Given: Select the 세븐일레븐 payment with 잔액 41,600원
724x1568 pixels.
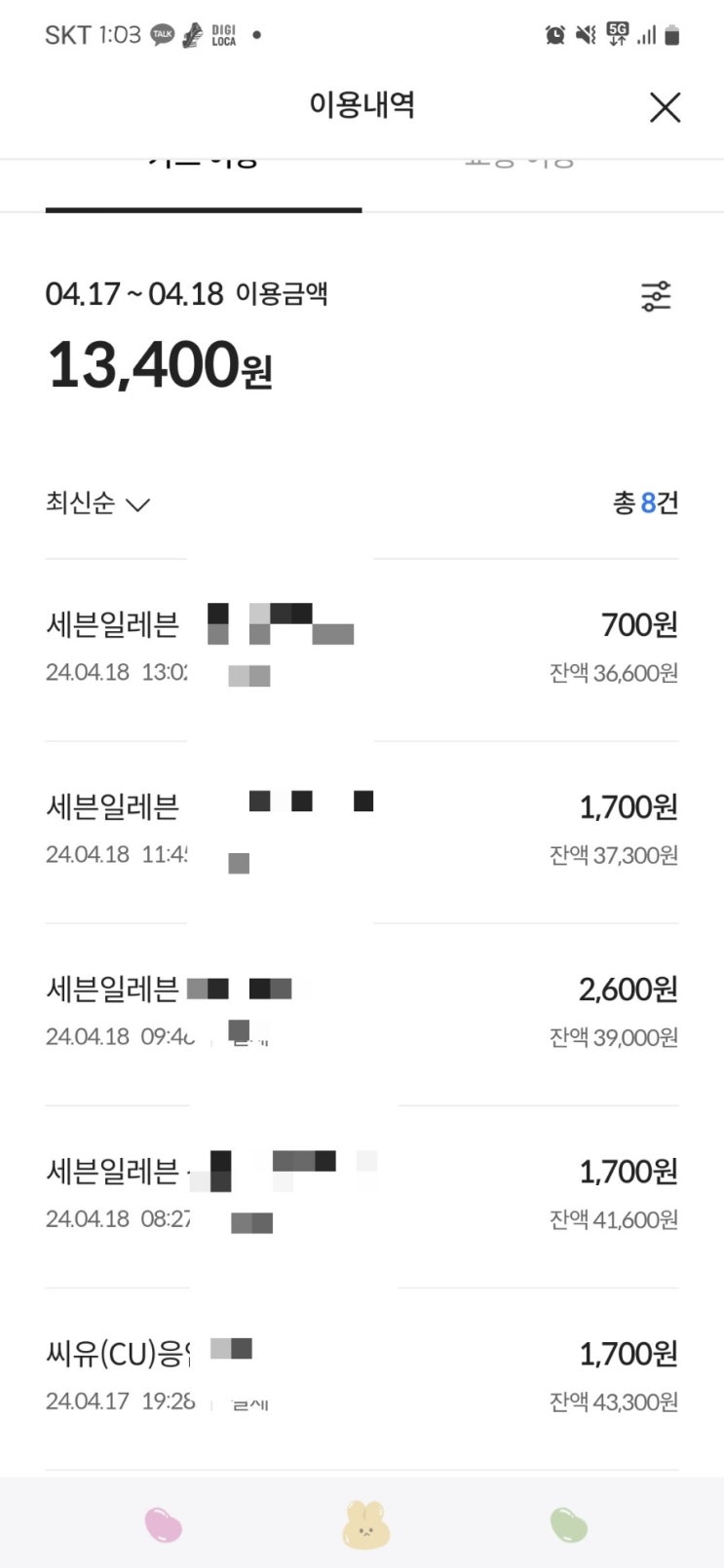Looking at the screenshot, I should pos(362,1196).
